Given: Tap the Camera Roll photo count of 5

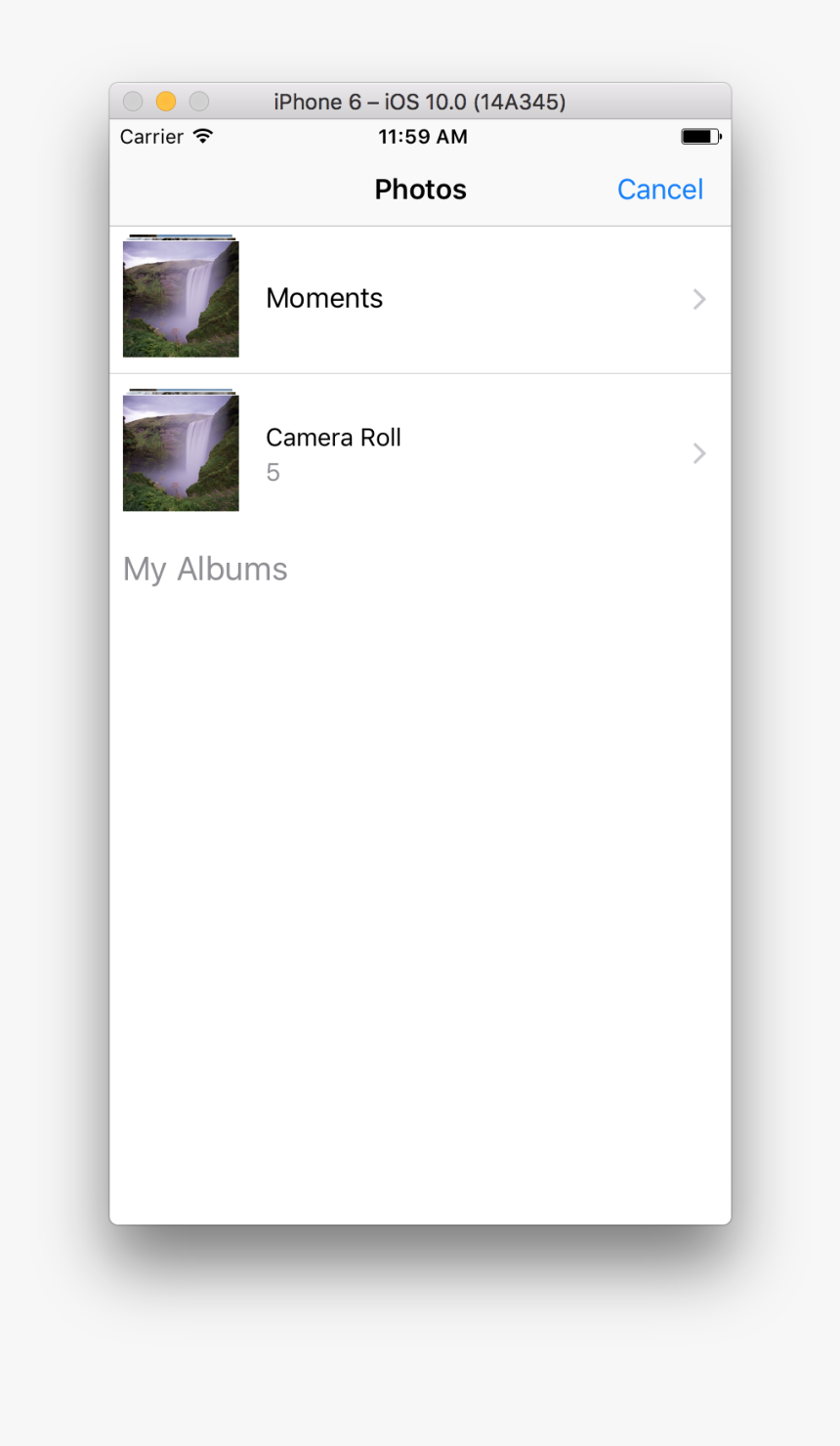Looking at the screenshot, I should [x=272, y=472].
